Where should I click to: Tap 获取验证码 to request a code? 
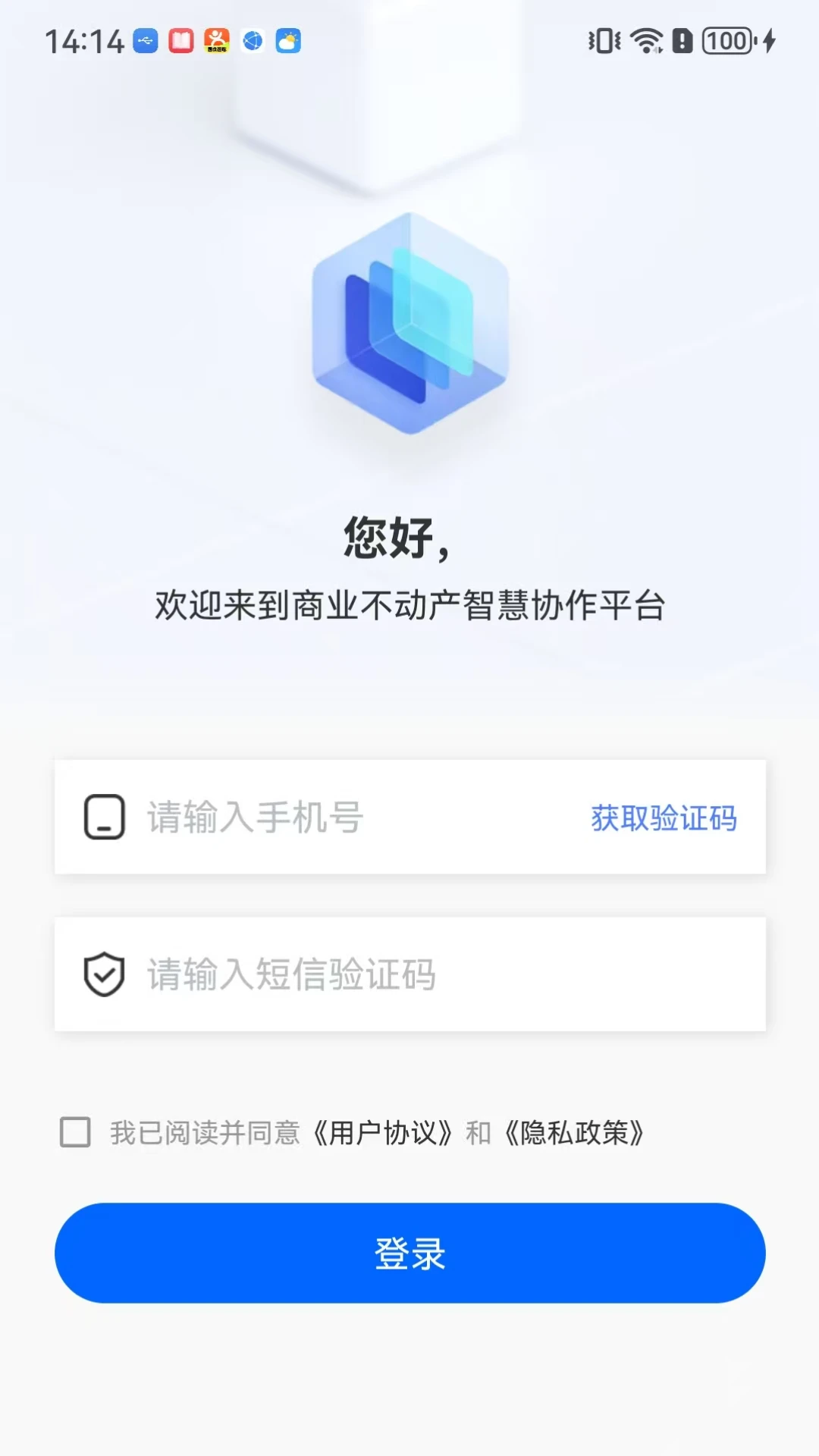[664, 817]
